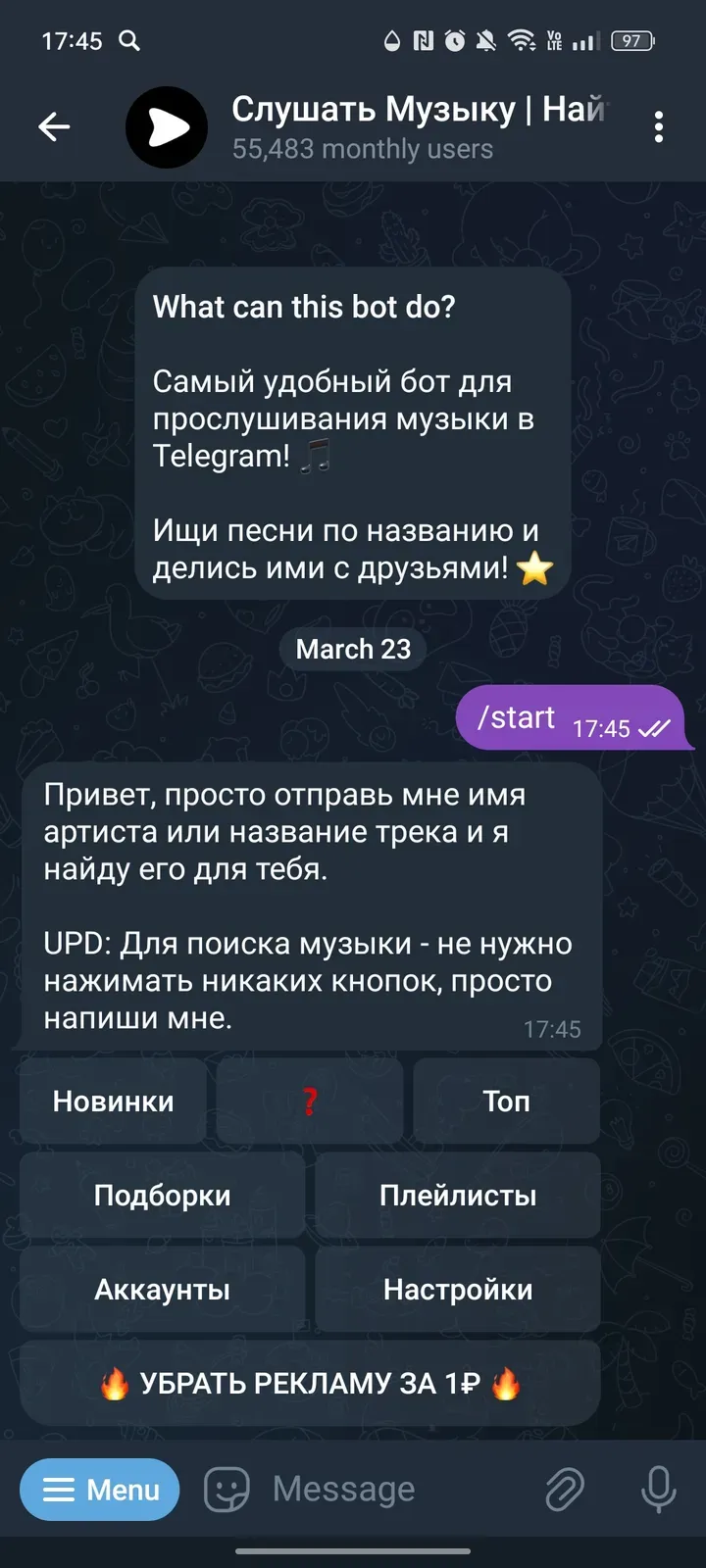Screen dimensions: 706x1568
Task: Open Настройки
Action: [x=457, y=1289]
